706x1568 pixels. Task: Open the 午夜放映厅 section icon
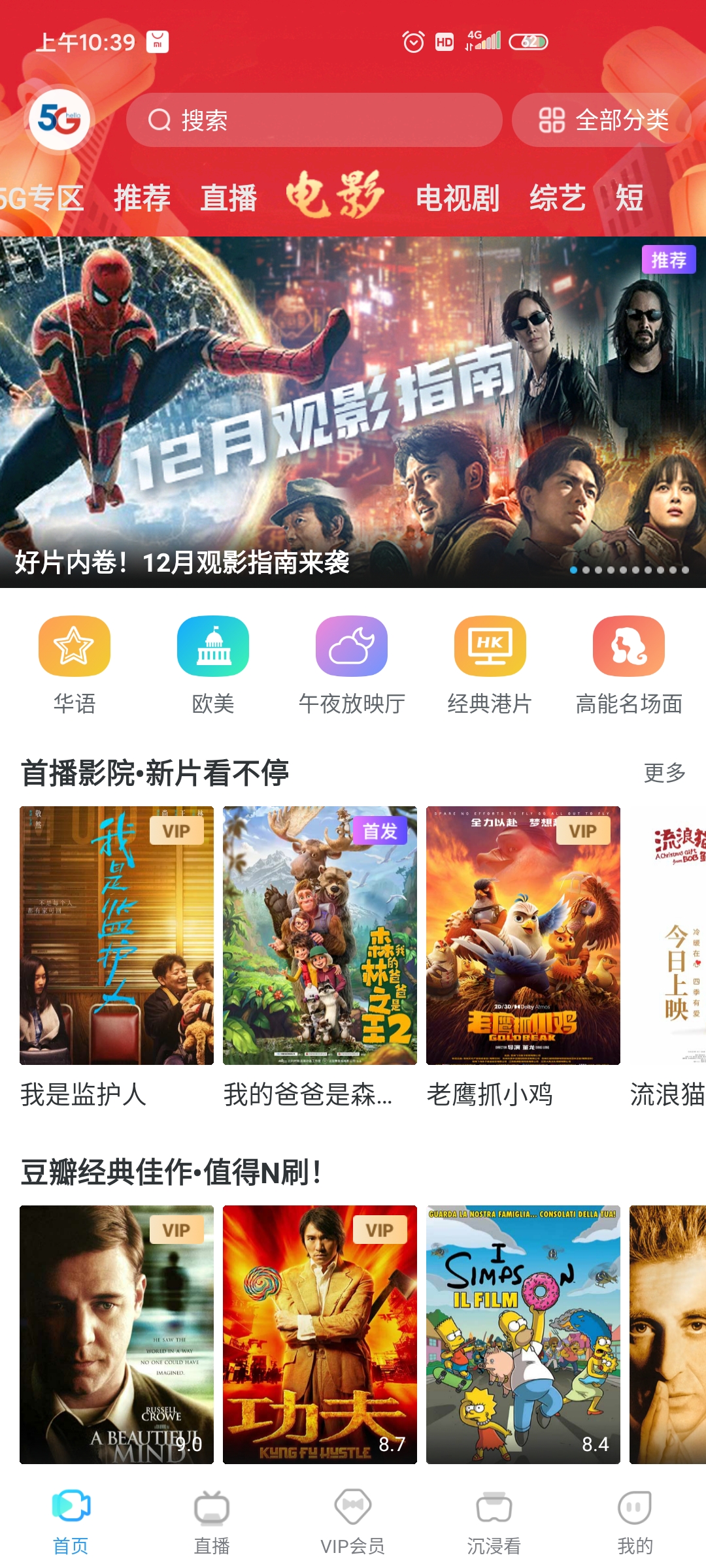(352, 647)
